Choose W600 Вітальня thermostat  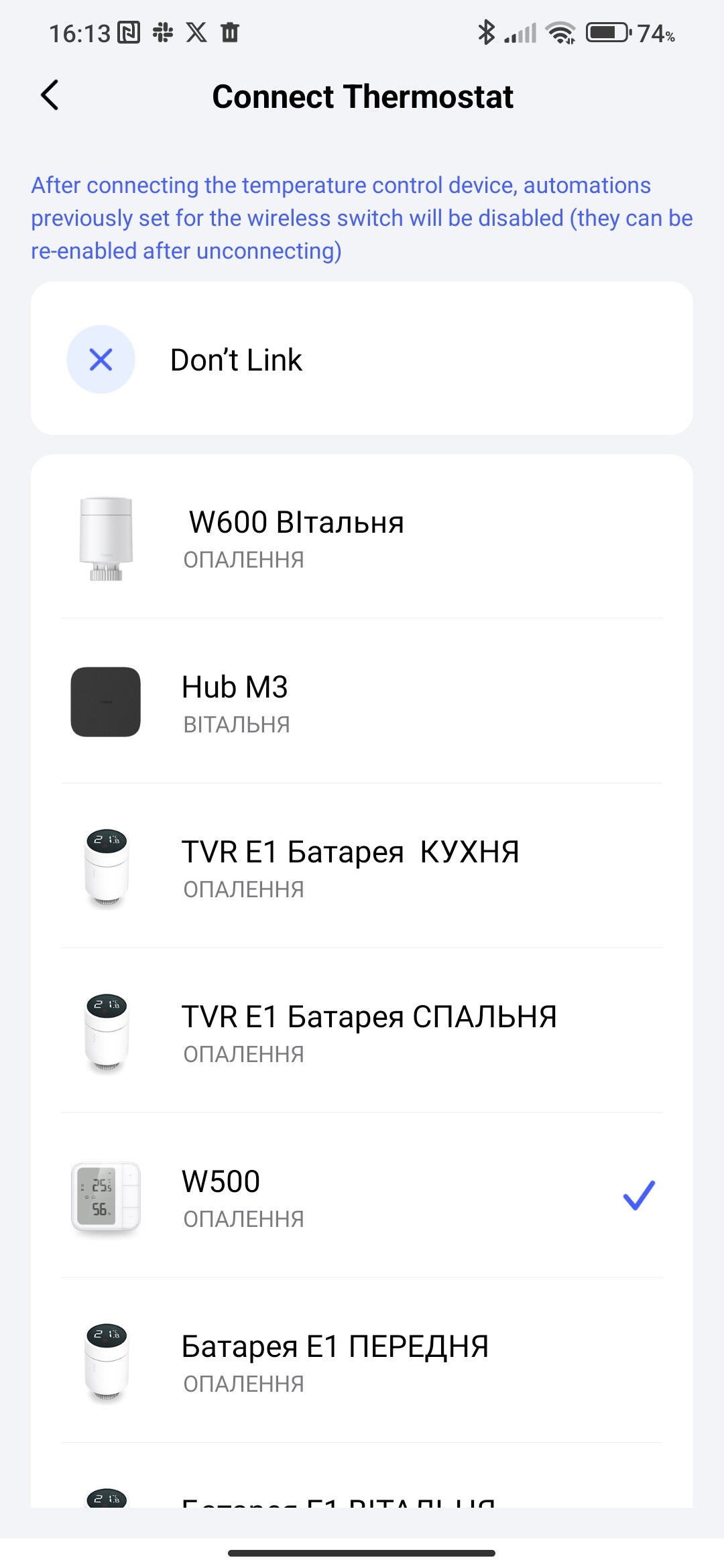pos(362,537)
